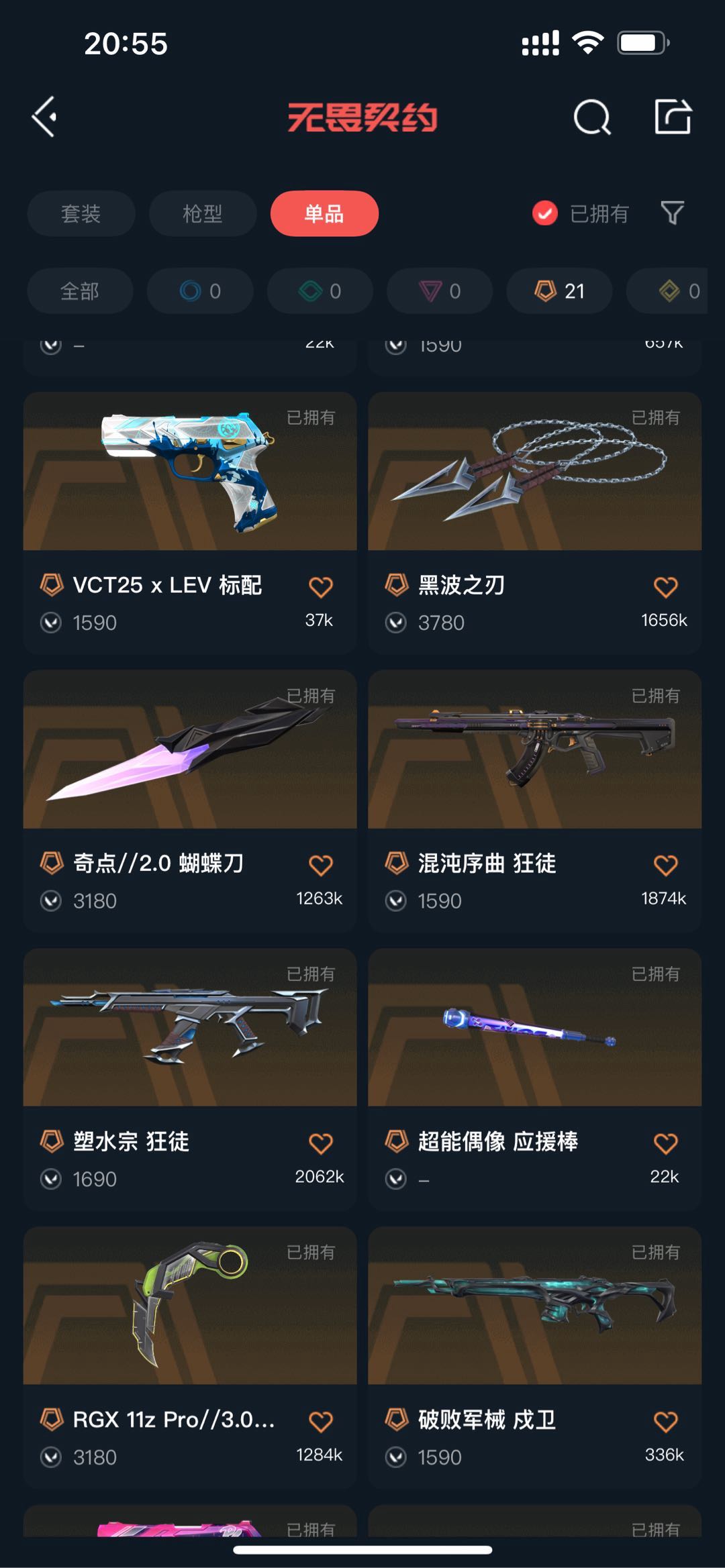The height and width of the screenshot is (1568, 725).
Task: Select the 全部 chip
Action: 80,291
